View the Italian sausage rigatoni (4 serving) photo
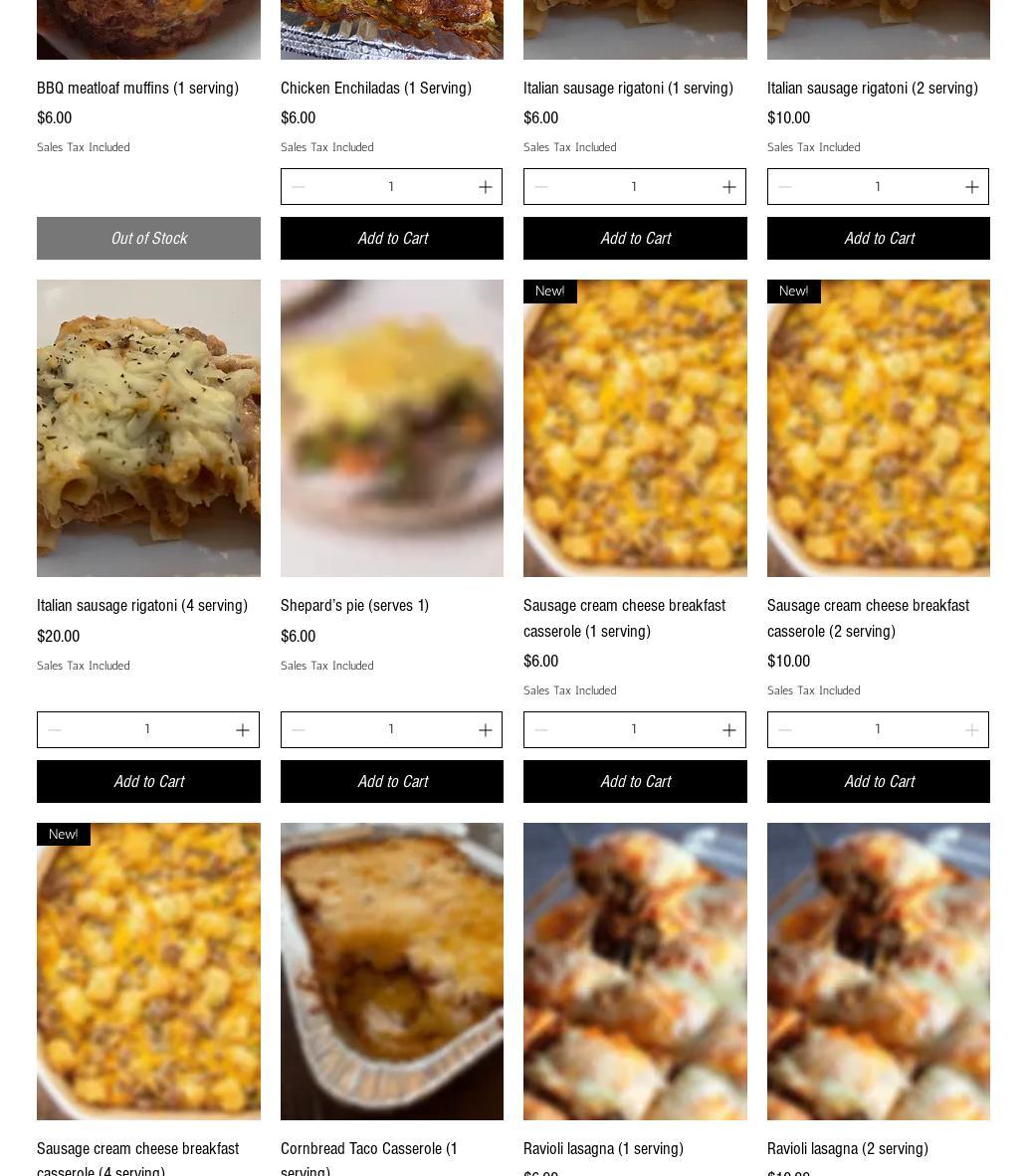This screenshot has height=1176, width=1027. (x=148, y=428)
